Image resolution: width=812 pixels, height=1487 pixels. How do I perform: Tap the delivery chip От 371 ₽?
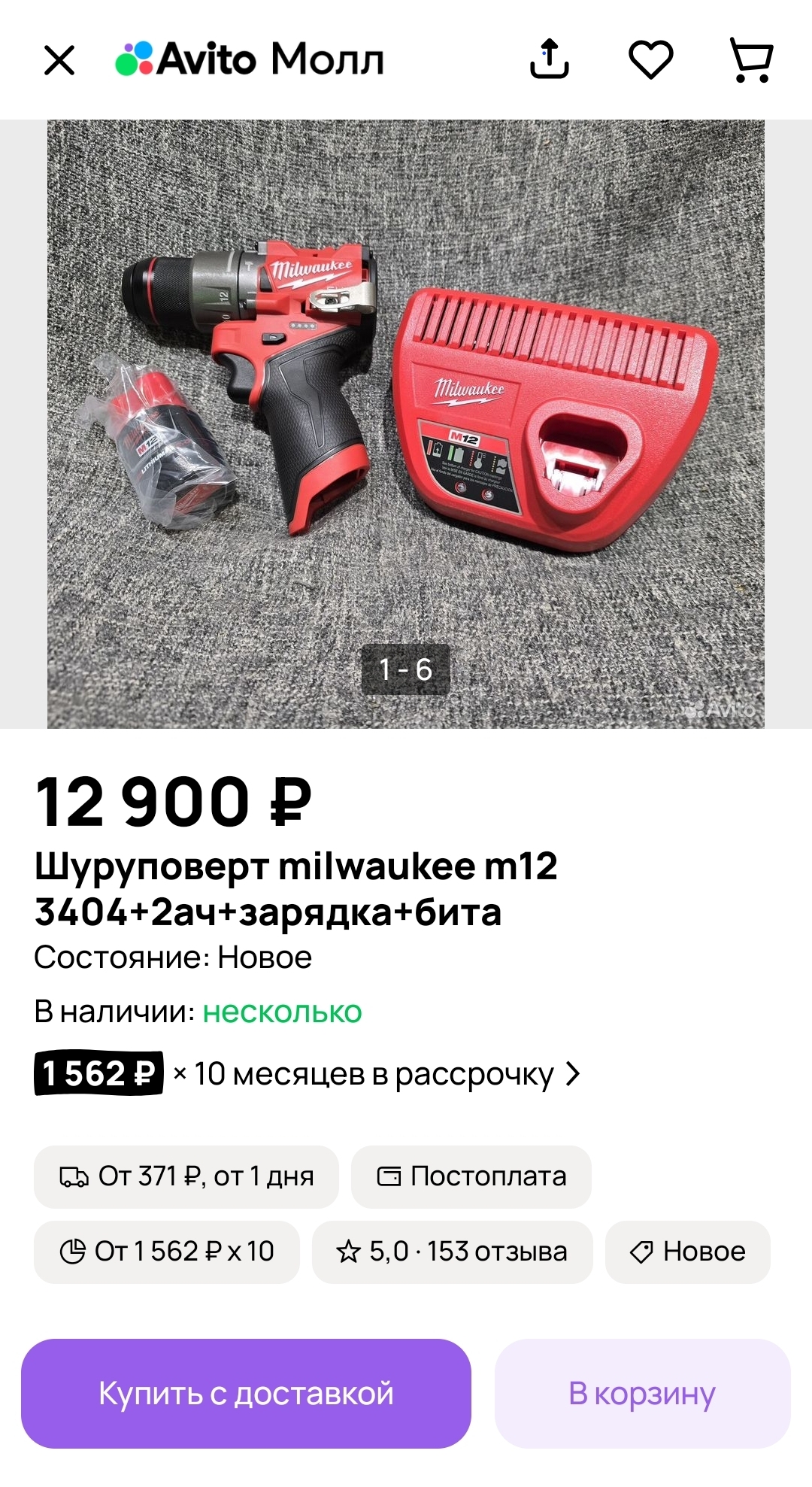[186, 1176]
